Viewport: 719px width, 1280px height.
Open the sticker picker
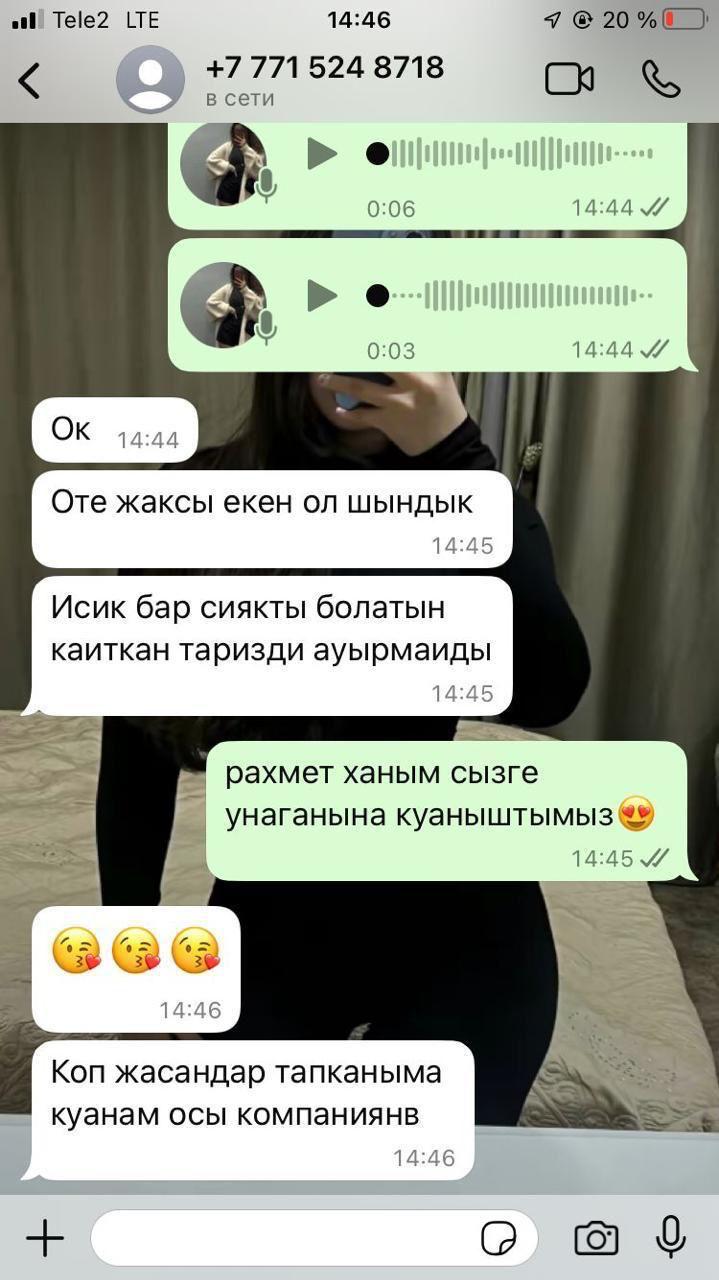click(499, 1239)
